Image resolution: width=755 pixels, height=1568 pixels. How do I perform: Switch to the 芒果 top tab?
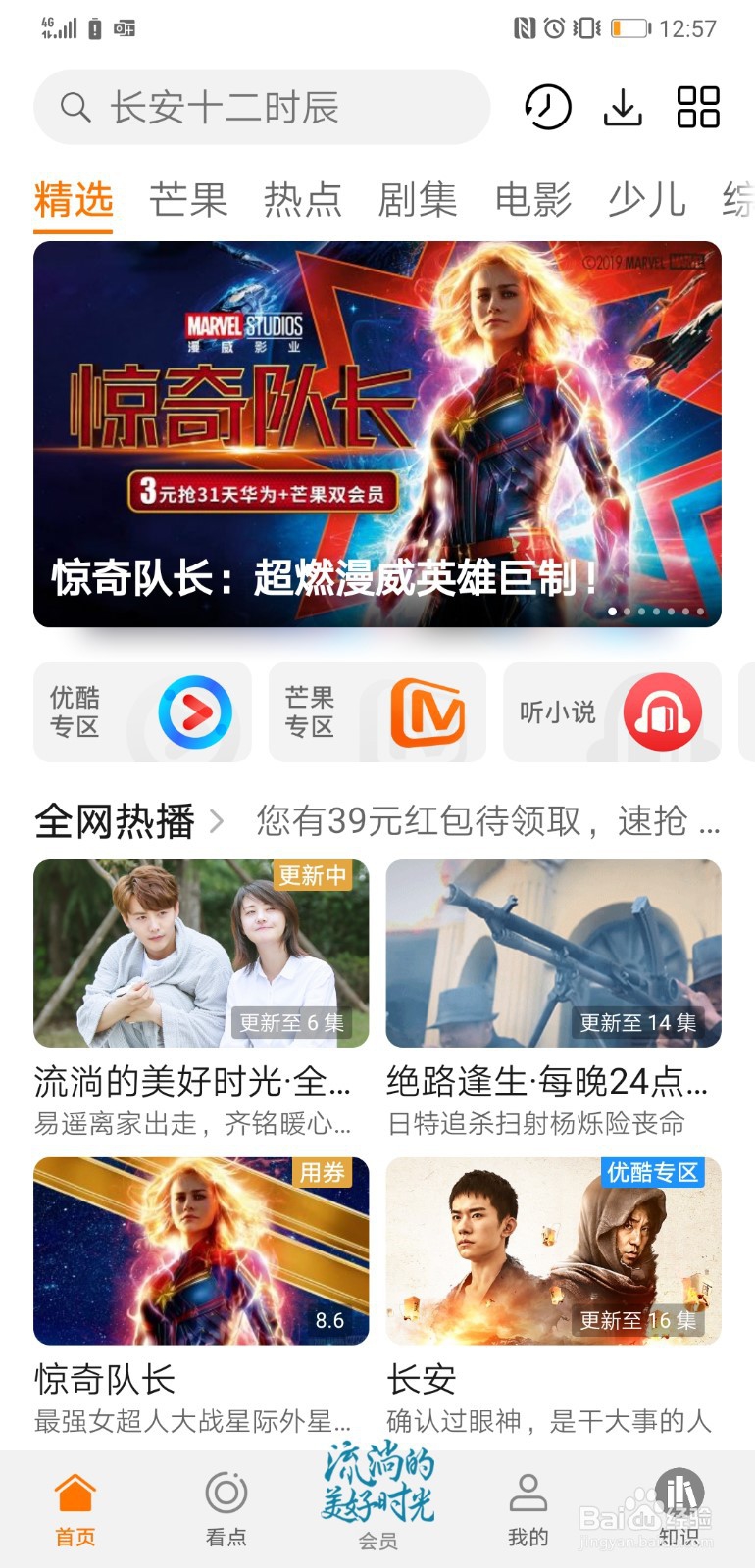point(188,200)
